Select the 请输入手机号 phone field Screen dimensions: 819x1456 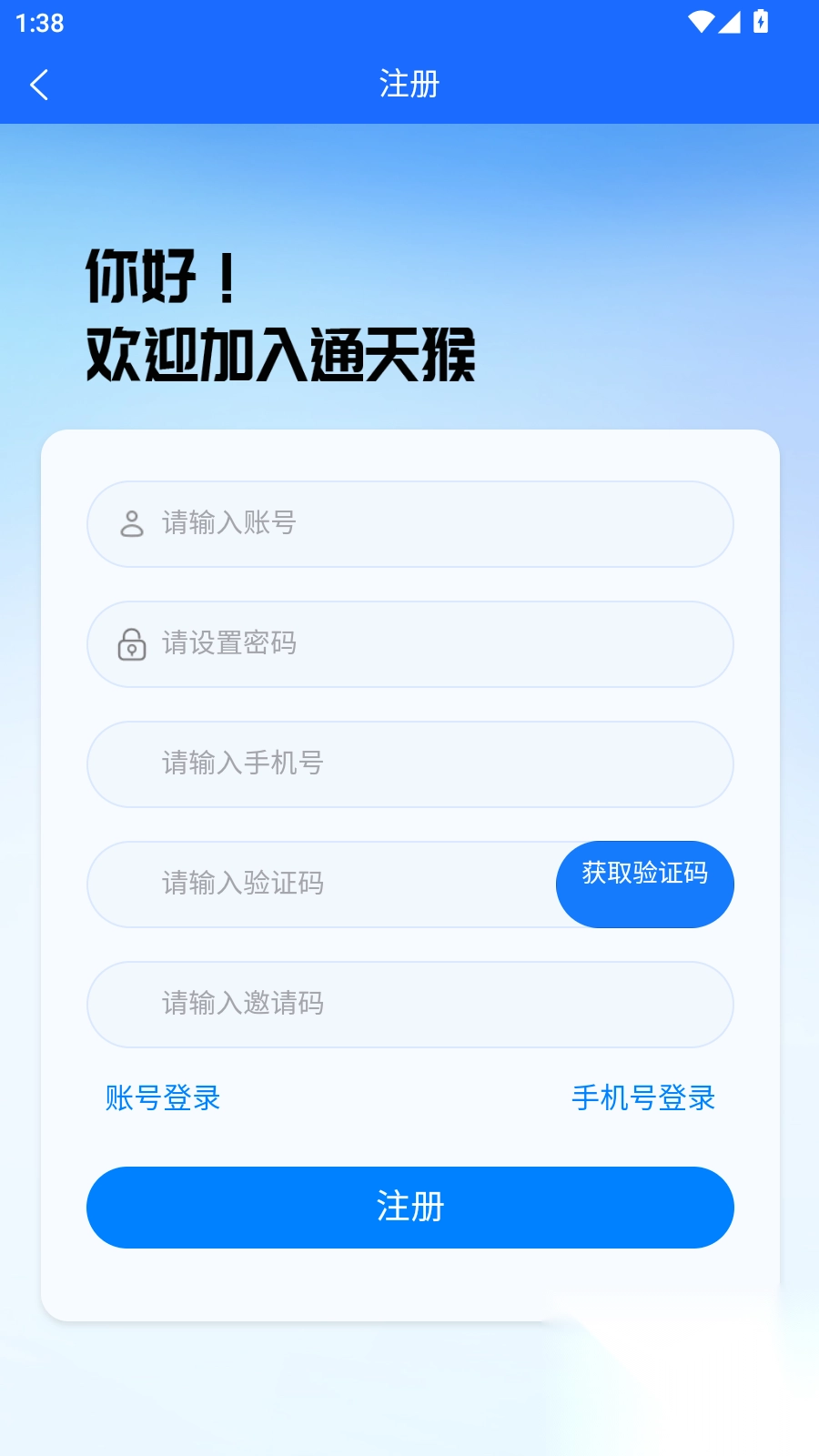(x=409, y=764)
